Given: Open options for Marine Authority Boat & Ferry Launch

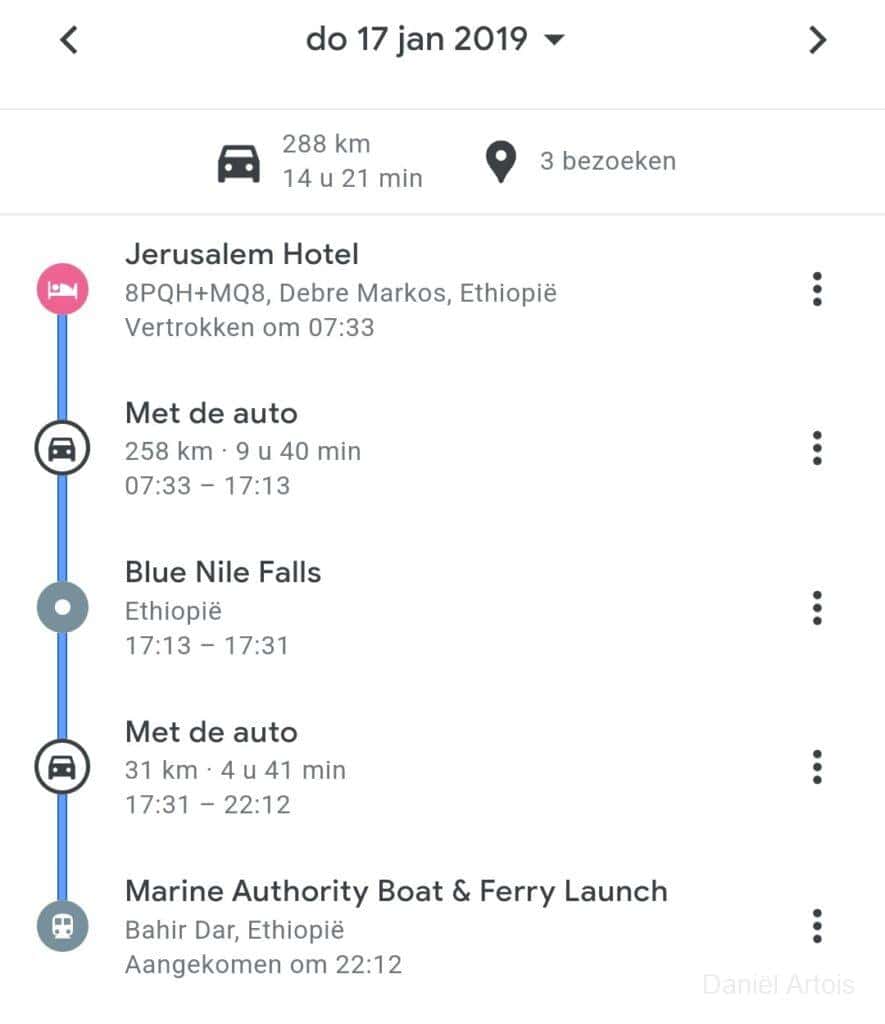Looking at the screenshot, I should (817, 926).
